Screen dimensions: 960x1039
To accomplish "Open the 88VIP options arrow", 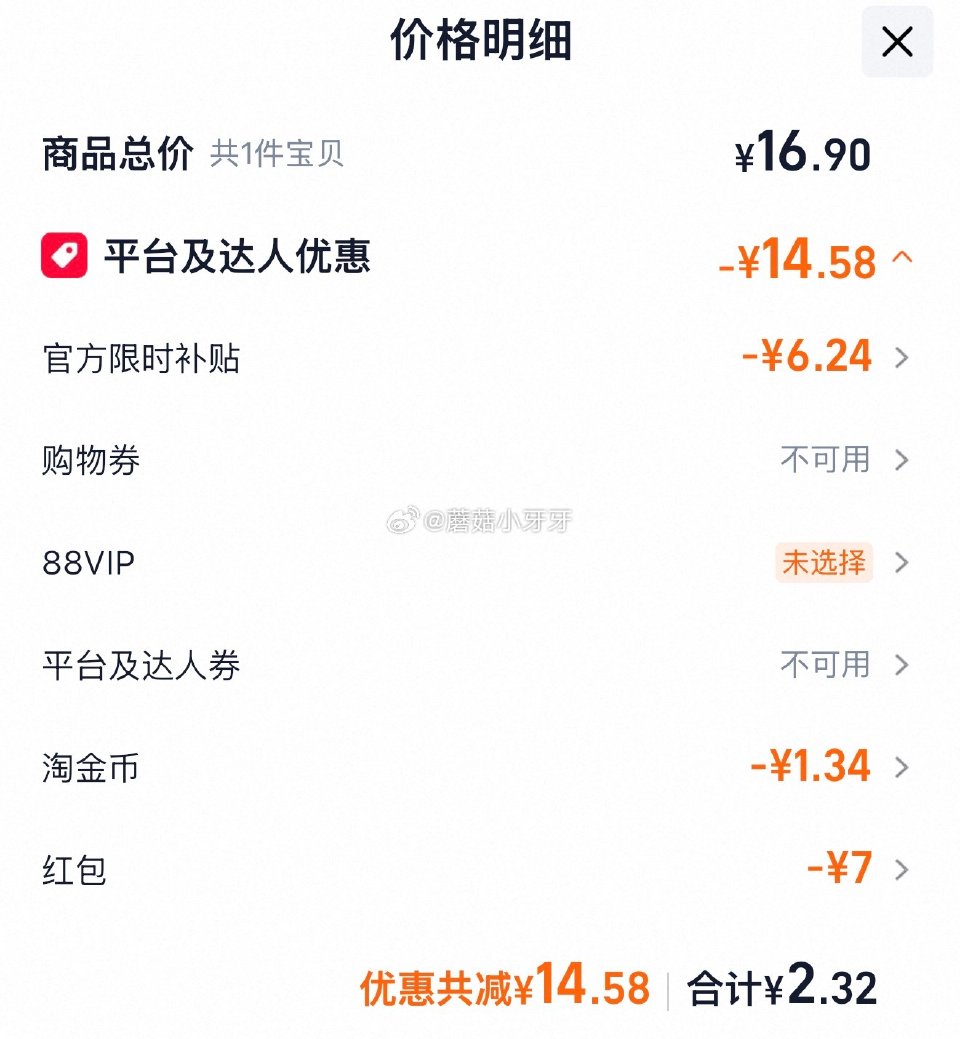I will pos(903,563).
